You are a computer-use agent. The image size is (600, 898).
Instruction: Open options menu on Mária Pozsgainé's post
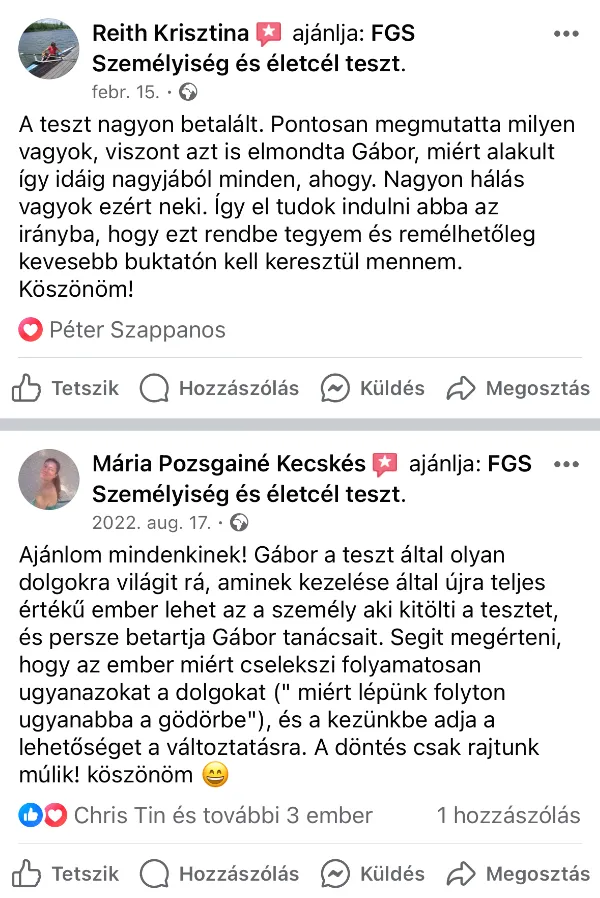click(x=566, y=465)
